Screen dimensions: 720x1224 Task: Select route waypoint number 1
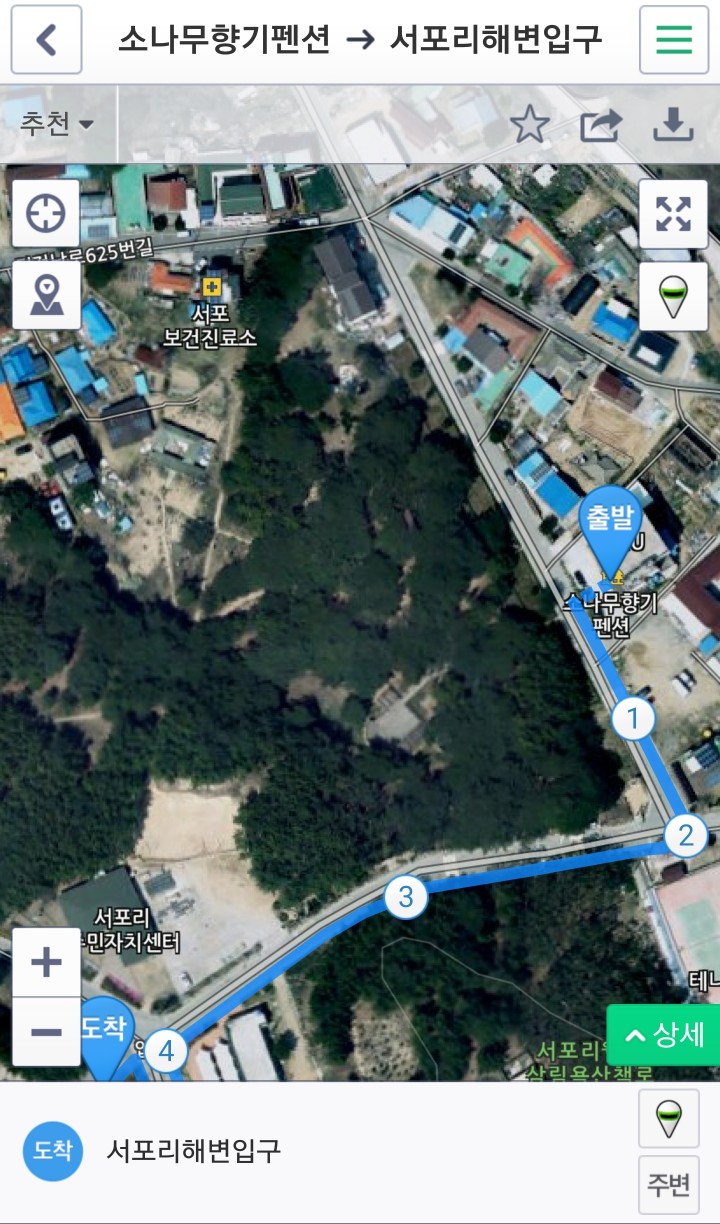[632, 718]
